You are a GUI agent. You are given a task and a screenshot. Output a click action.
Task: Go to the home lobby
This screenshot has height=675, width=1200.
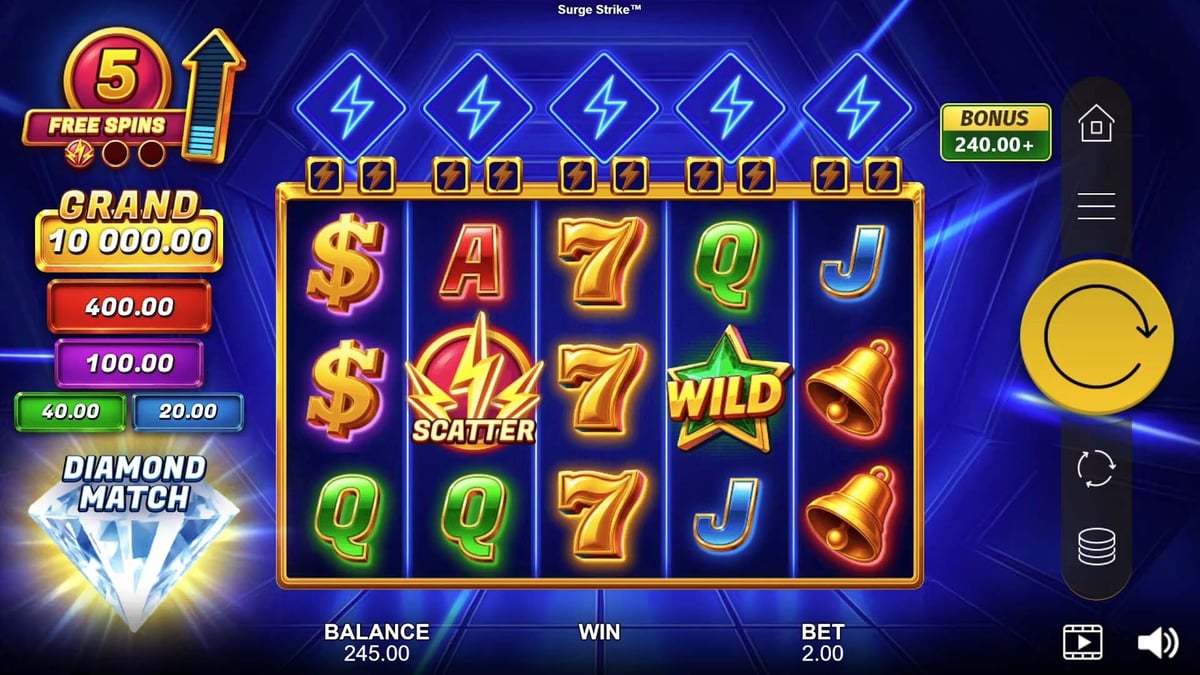tap(1096, 125)
